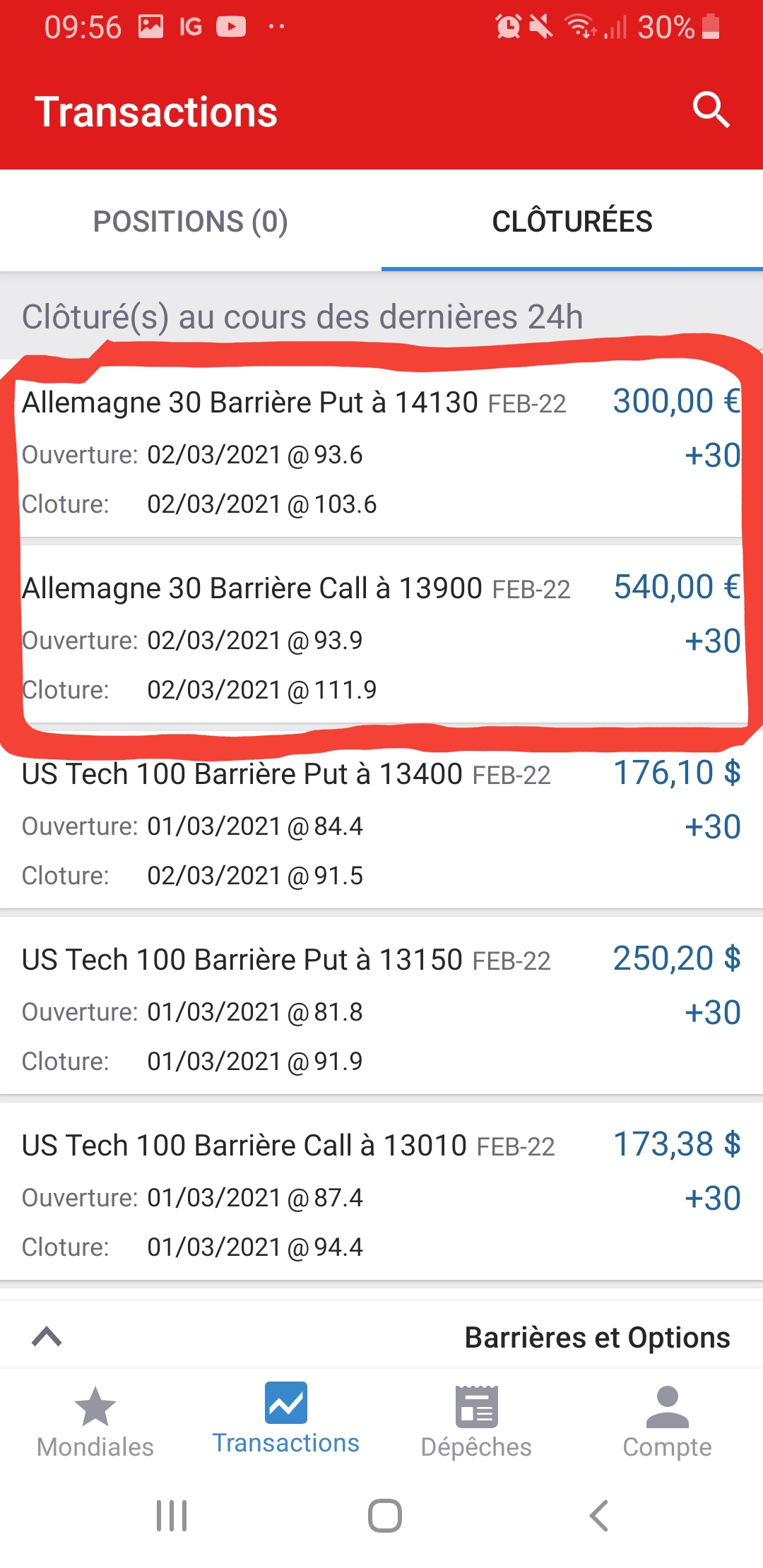Screen dimensions: 763x1568
Task: Open the search magnifier icon
Action: click(x=711, y=111)
